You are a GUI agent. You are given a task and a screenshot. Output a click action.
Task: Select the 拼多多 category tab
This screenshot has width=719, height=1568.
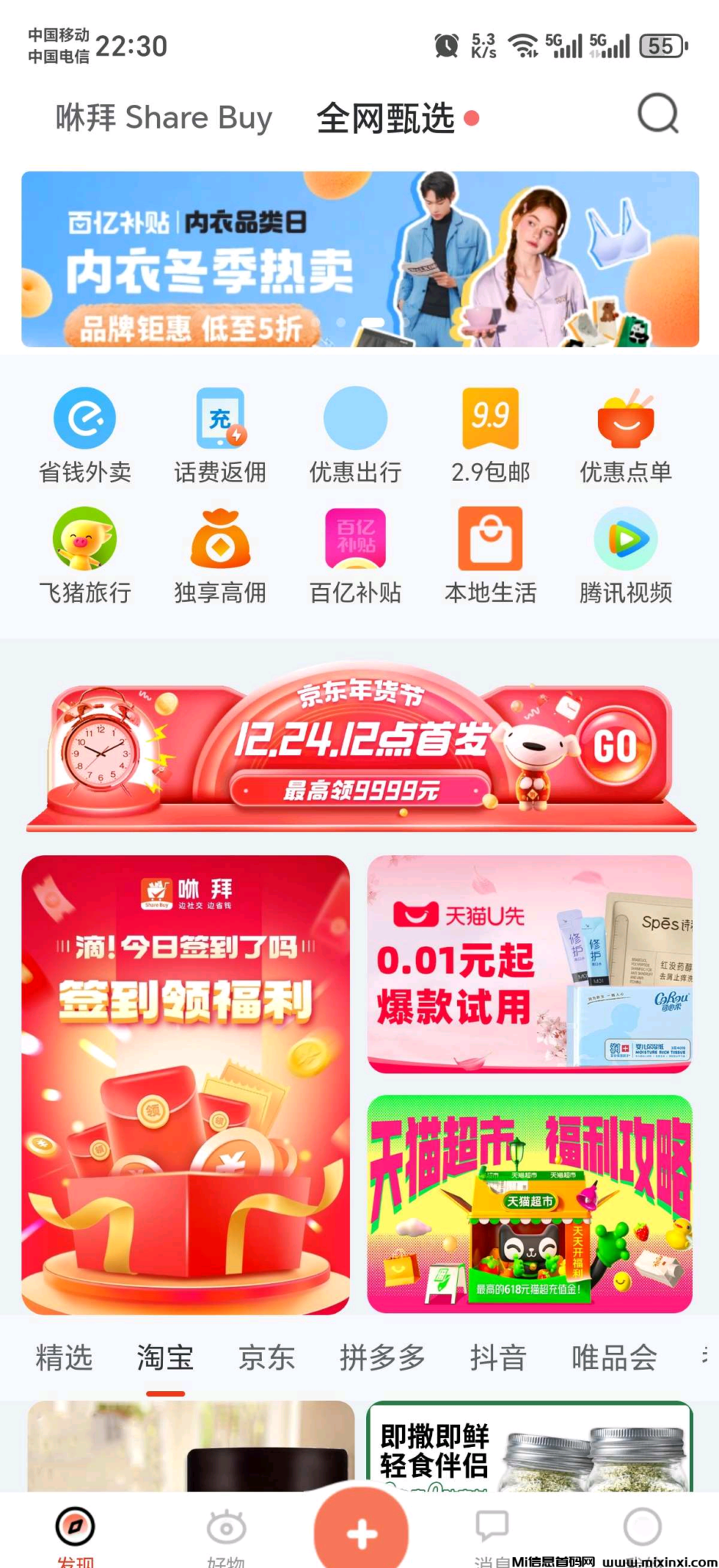click(x=382, y=1358)
